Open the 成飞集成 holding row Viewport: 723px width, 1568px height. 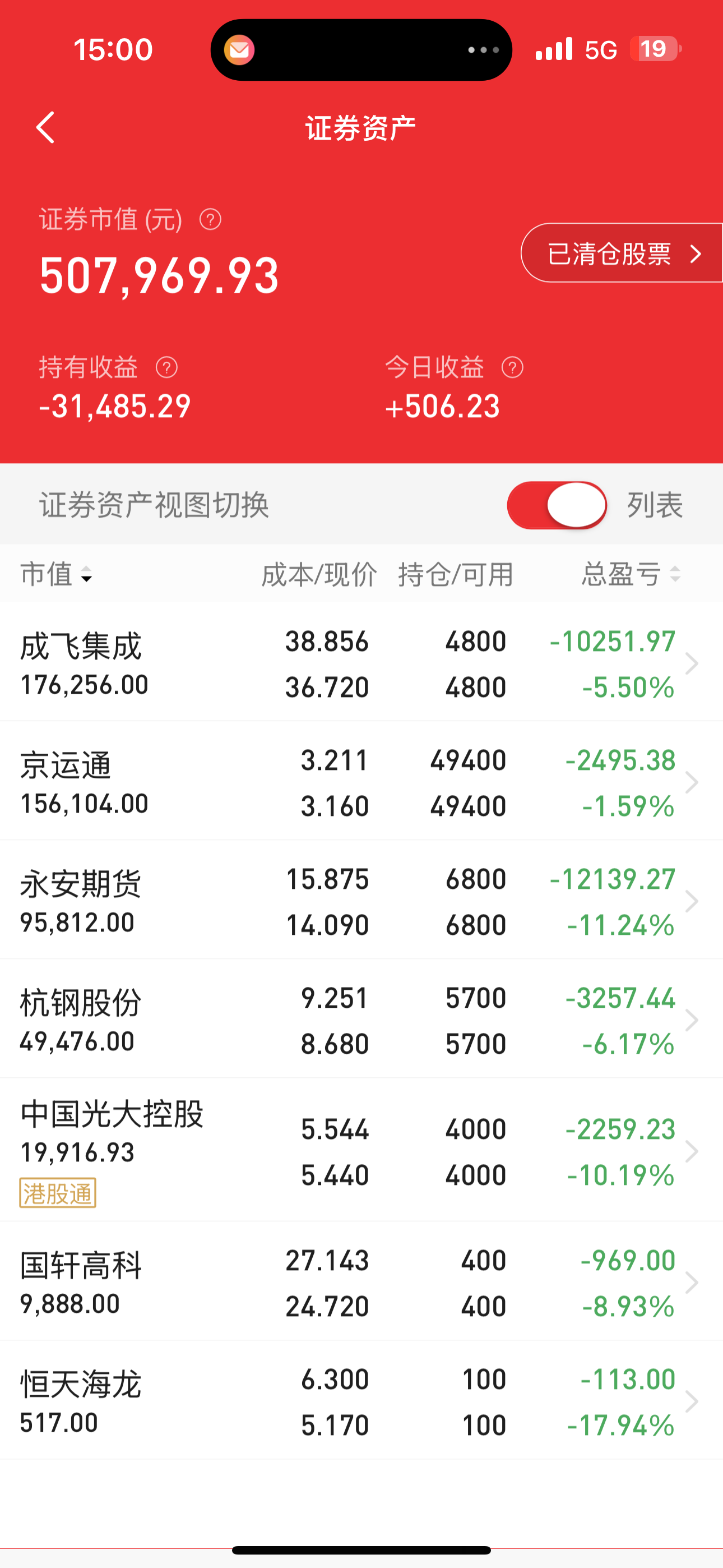point(361,662)
